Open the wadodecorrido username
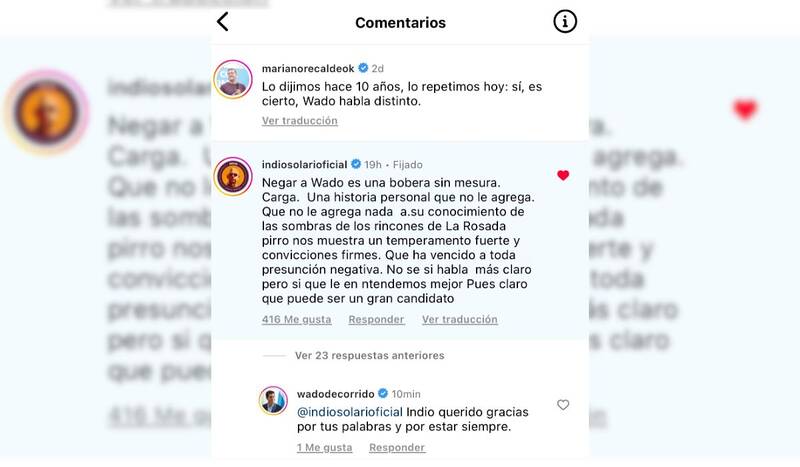Screen dimensions: 800x467 pos(336,394)
